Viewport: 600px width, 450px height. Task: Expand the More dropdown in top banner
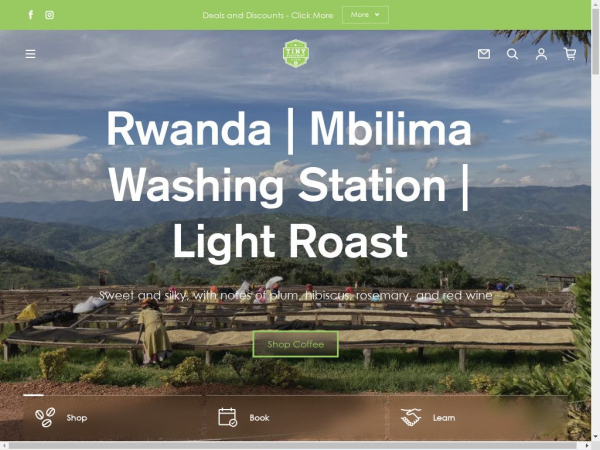[365, 15]
